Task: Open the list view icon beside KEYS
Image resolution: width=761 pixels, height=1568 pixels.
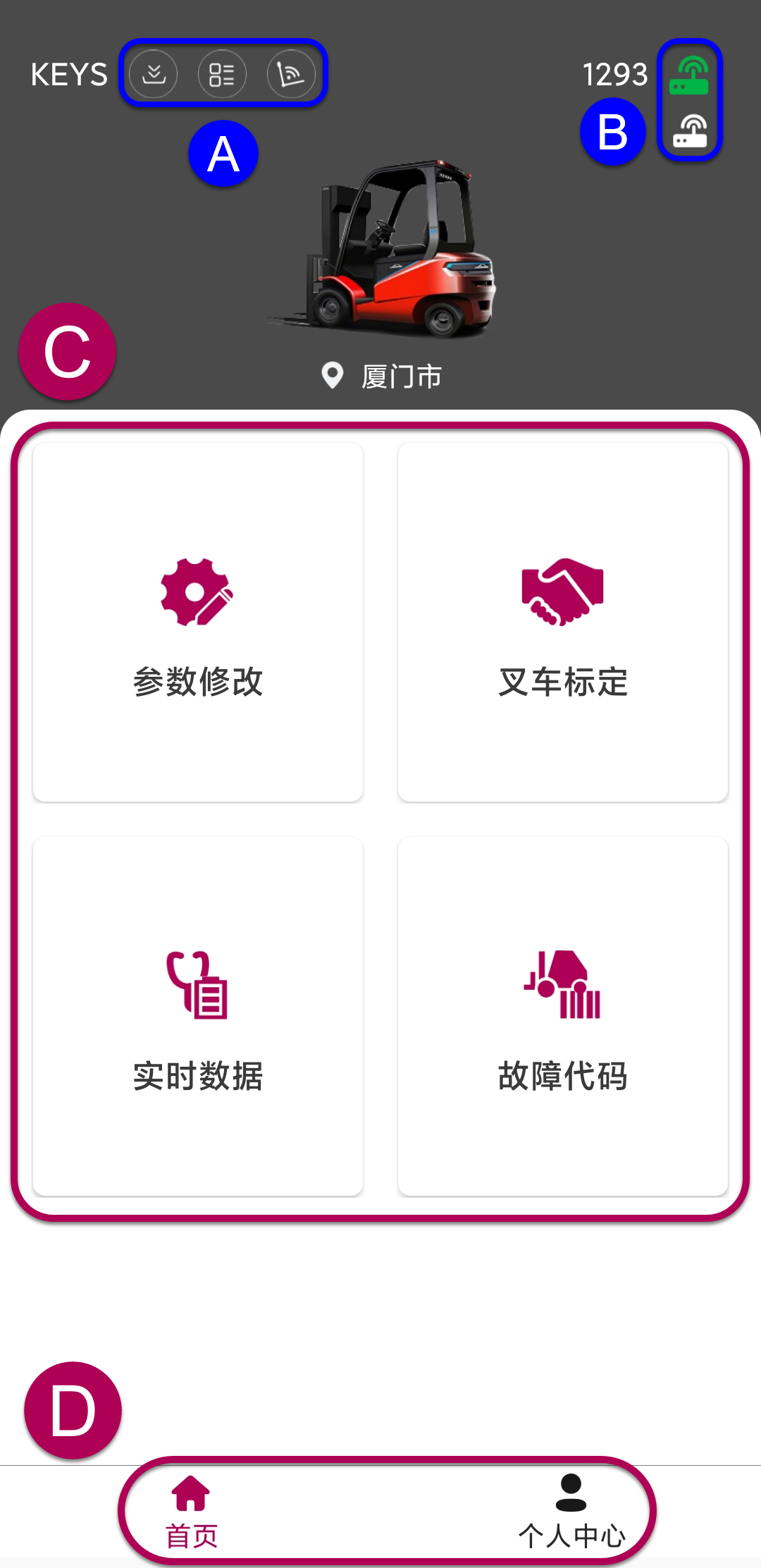Action: click(x=222, y=74)
